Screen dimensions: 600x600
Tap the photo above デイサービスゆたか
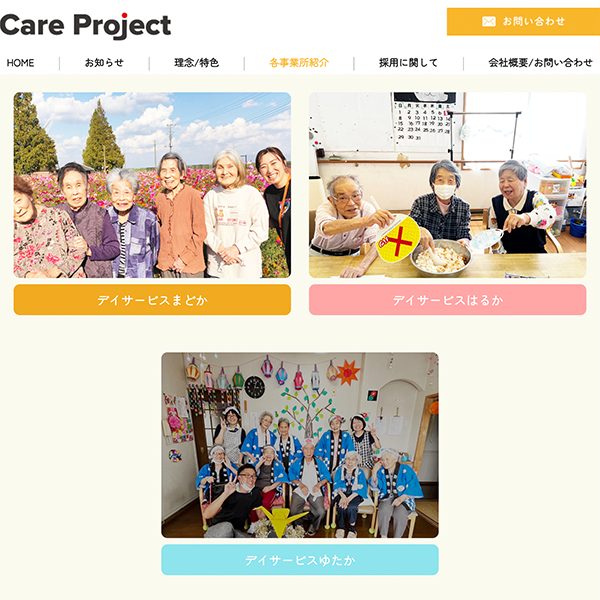tap(299, 445)
